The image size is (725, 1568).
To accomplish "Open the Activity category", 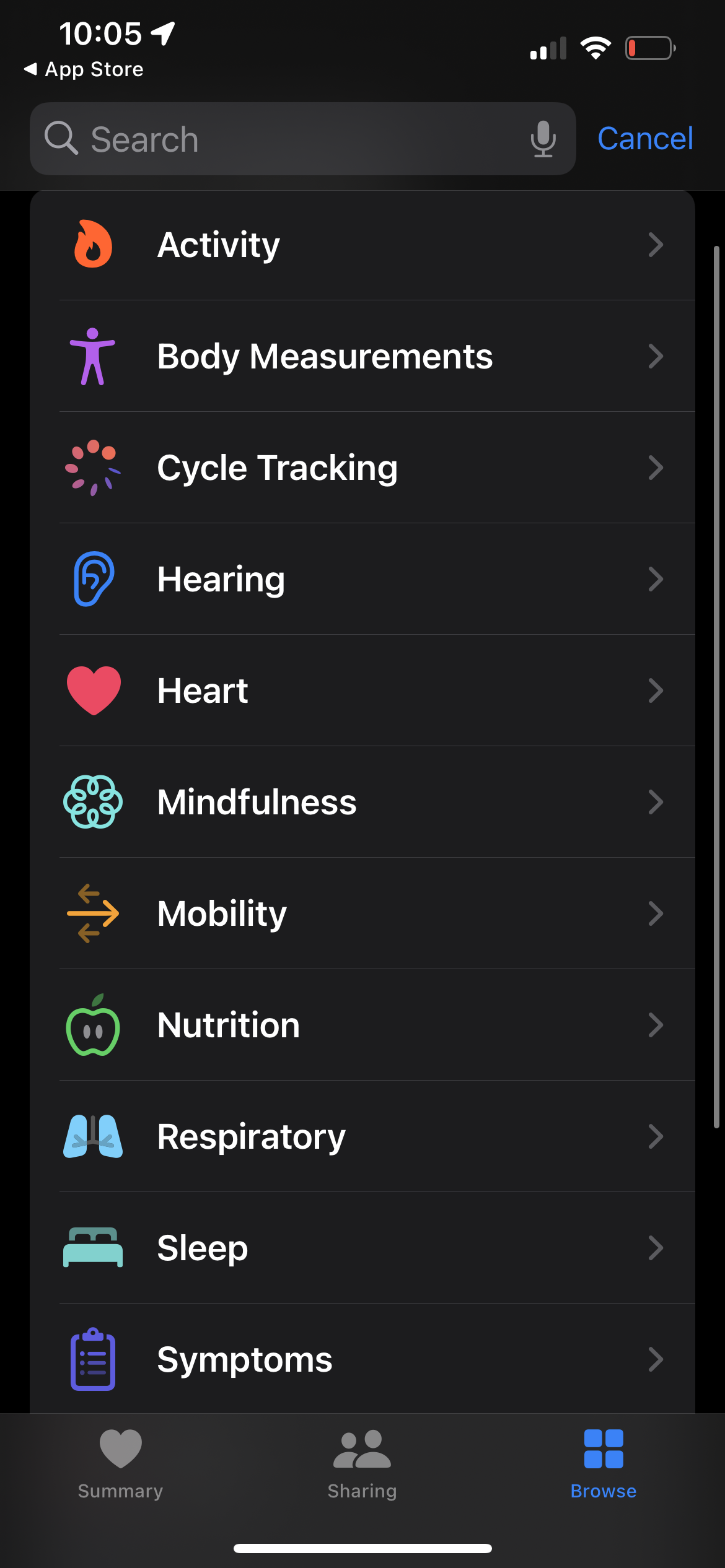I will [x=362, y=245].
